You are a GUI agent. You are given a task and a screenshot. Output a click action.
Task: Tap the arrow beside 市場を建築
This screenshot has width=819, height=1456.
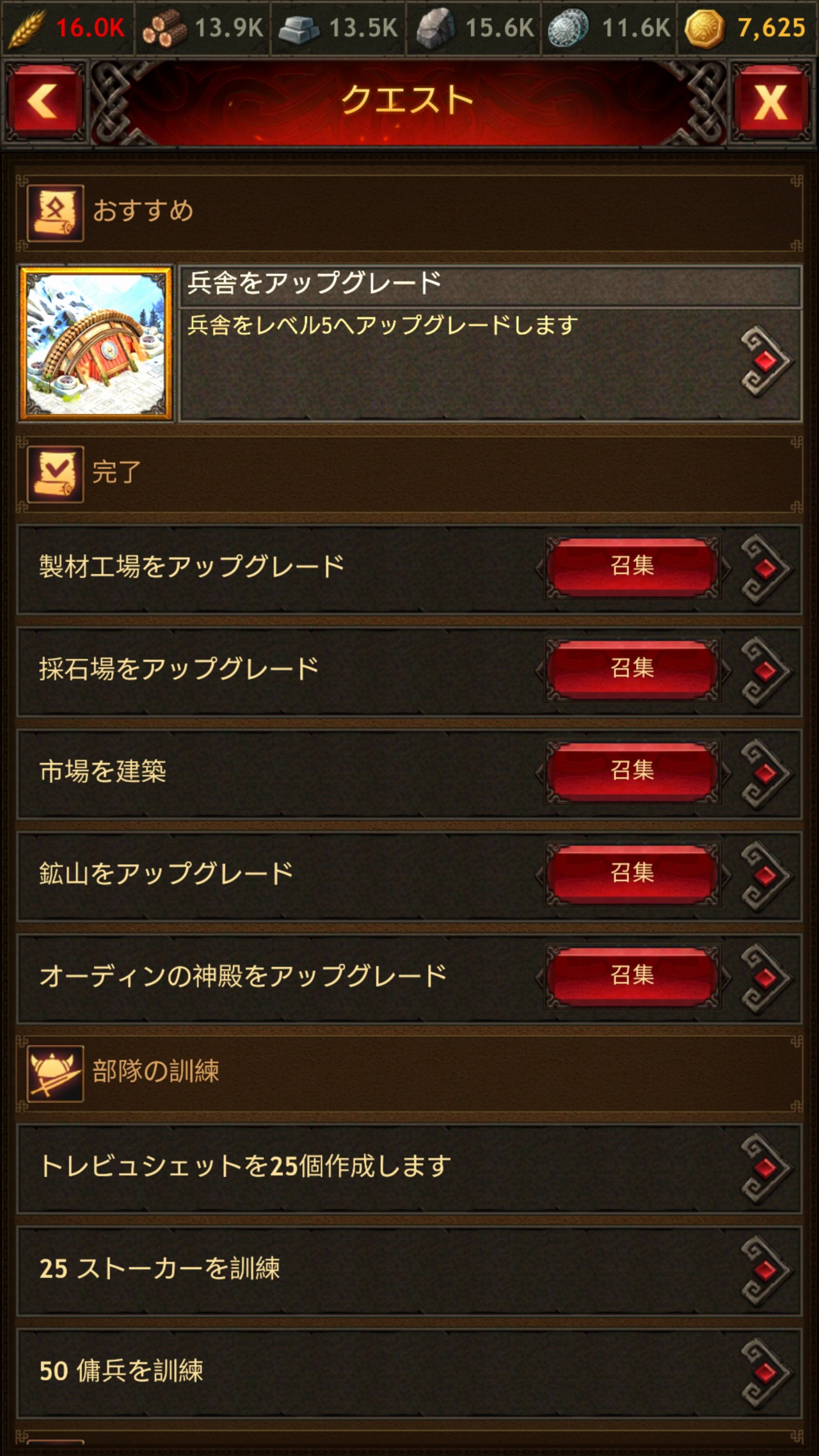coord(767,772)
